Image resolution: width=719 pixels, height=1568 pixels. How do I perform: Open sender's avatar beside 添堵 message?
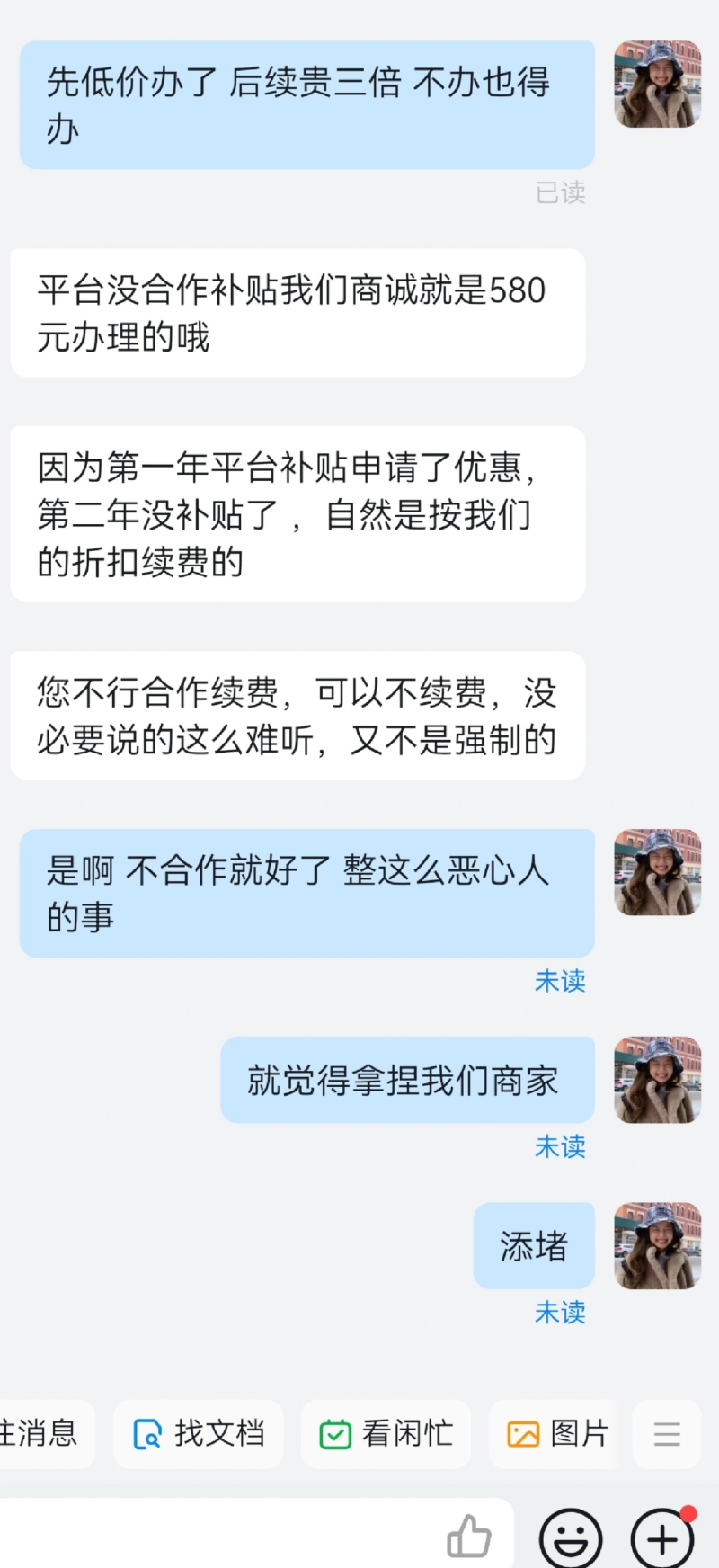(x=657, y=1245)
